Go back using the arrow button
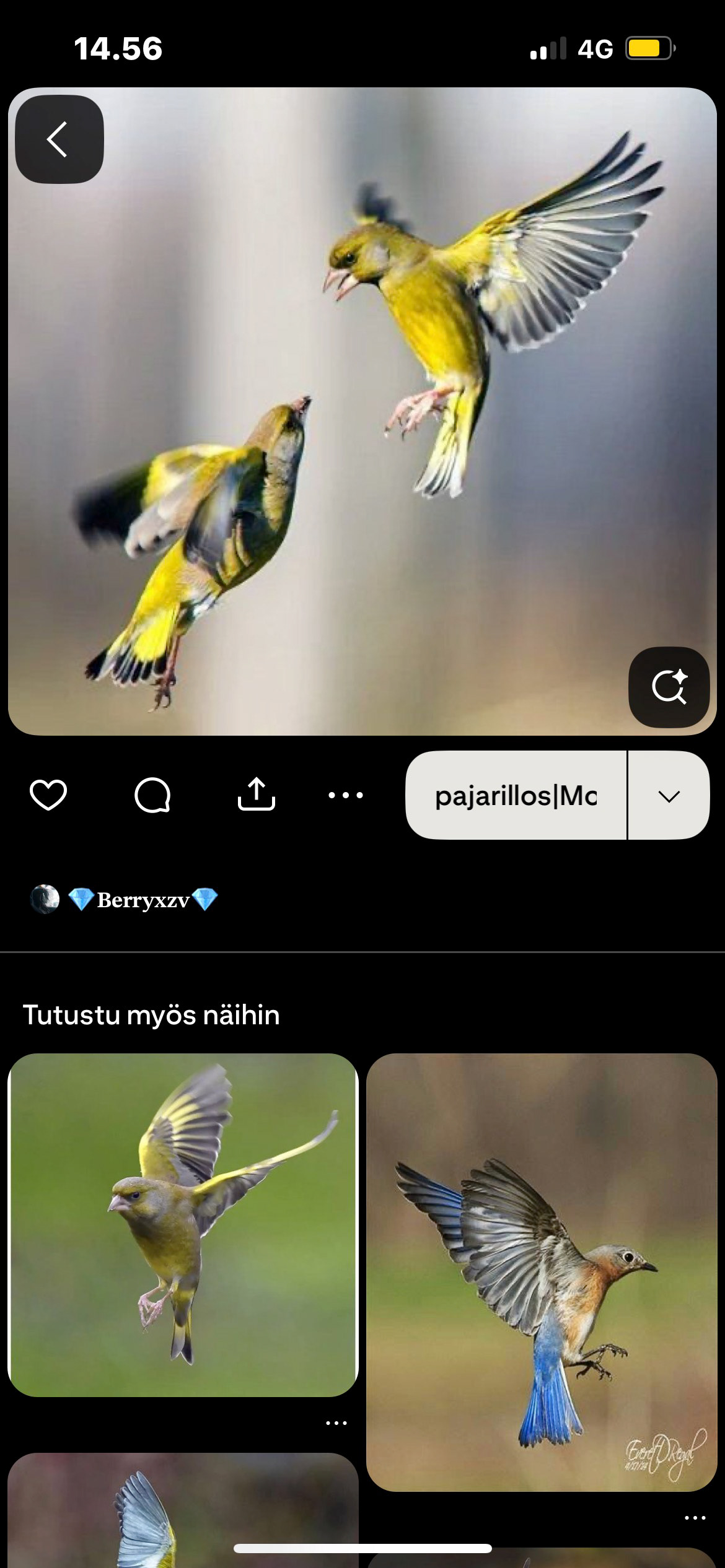This screenshot has width=725, height=1568. click(59, 139)
